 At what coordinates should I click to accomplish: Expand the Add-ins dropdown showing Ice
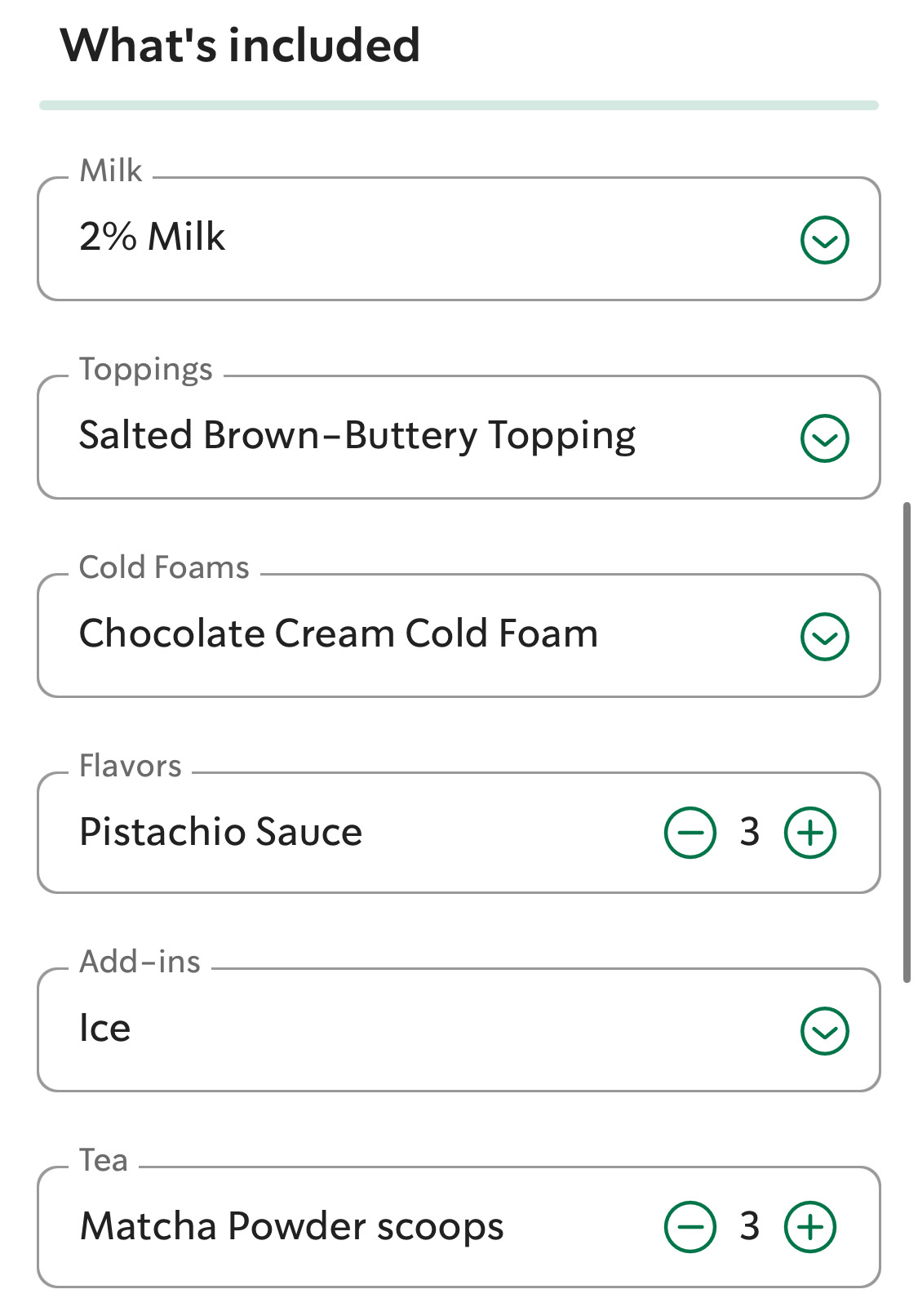pos(824,1031)
